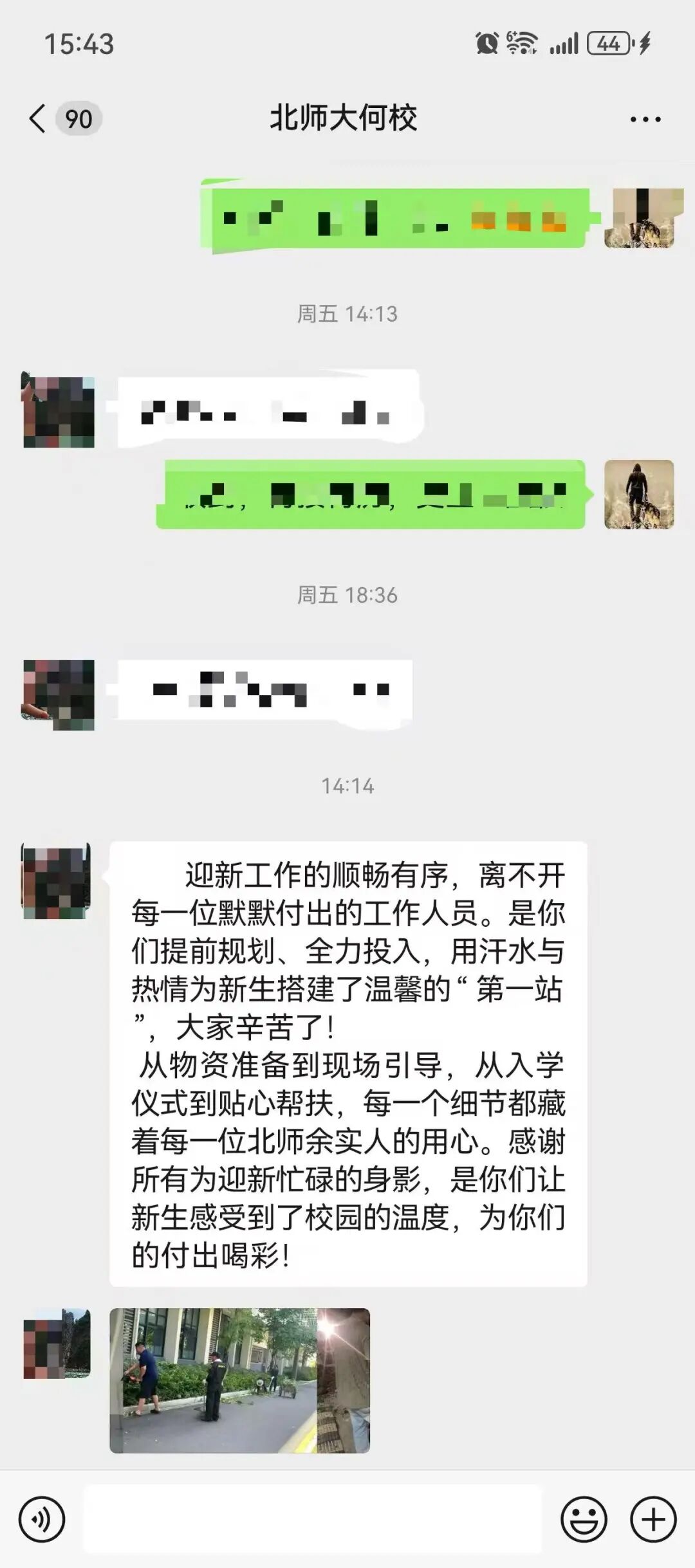This screenshot has width=695, height=1568.
Task: Open the emoji sticker panel
Action: (x=584, y=1520)
